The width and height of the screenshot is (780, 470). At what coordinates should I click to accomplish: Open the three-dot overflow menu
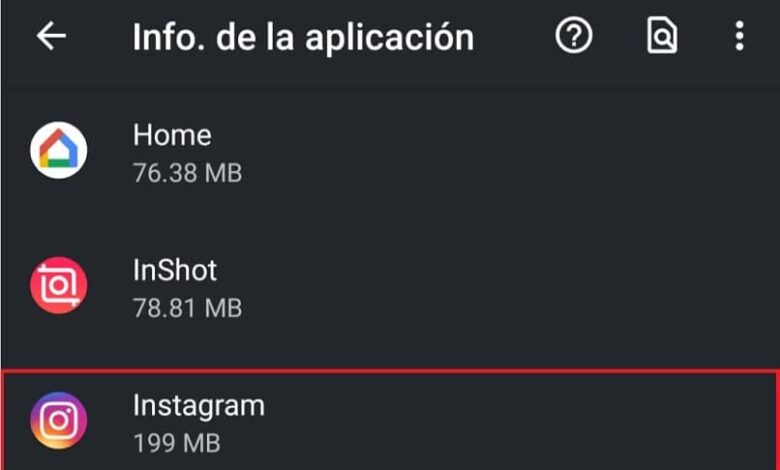[739, 37]
